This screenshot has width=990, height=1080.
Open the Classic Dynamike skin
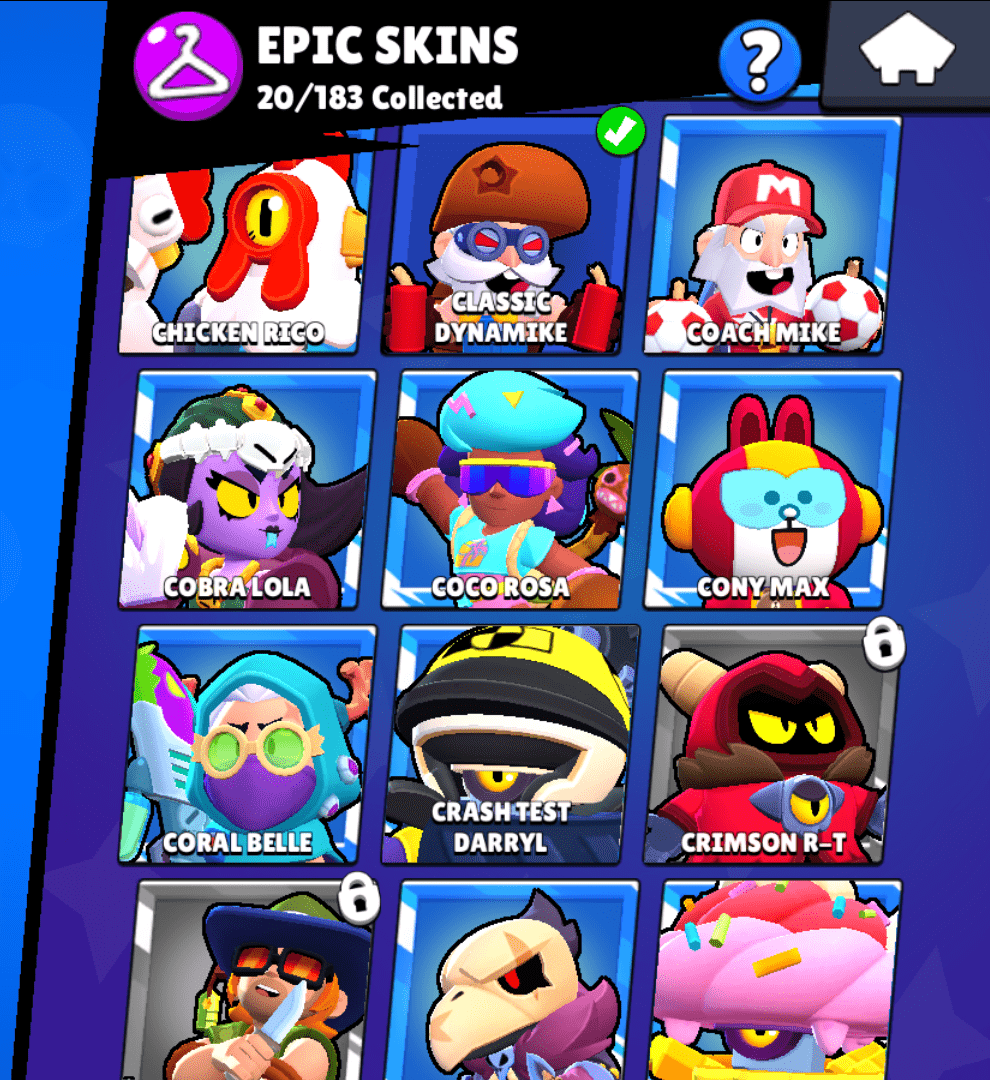point(508,240)
